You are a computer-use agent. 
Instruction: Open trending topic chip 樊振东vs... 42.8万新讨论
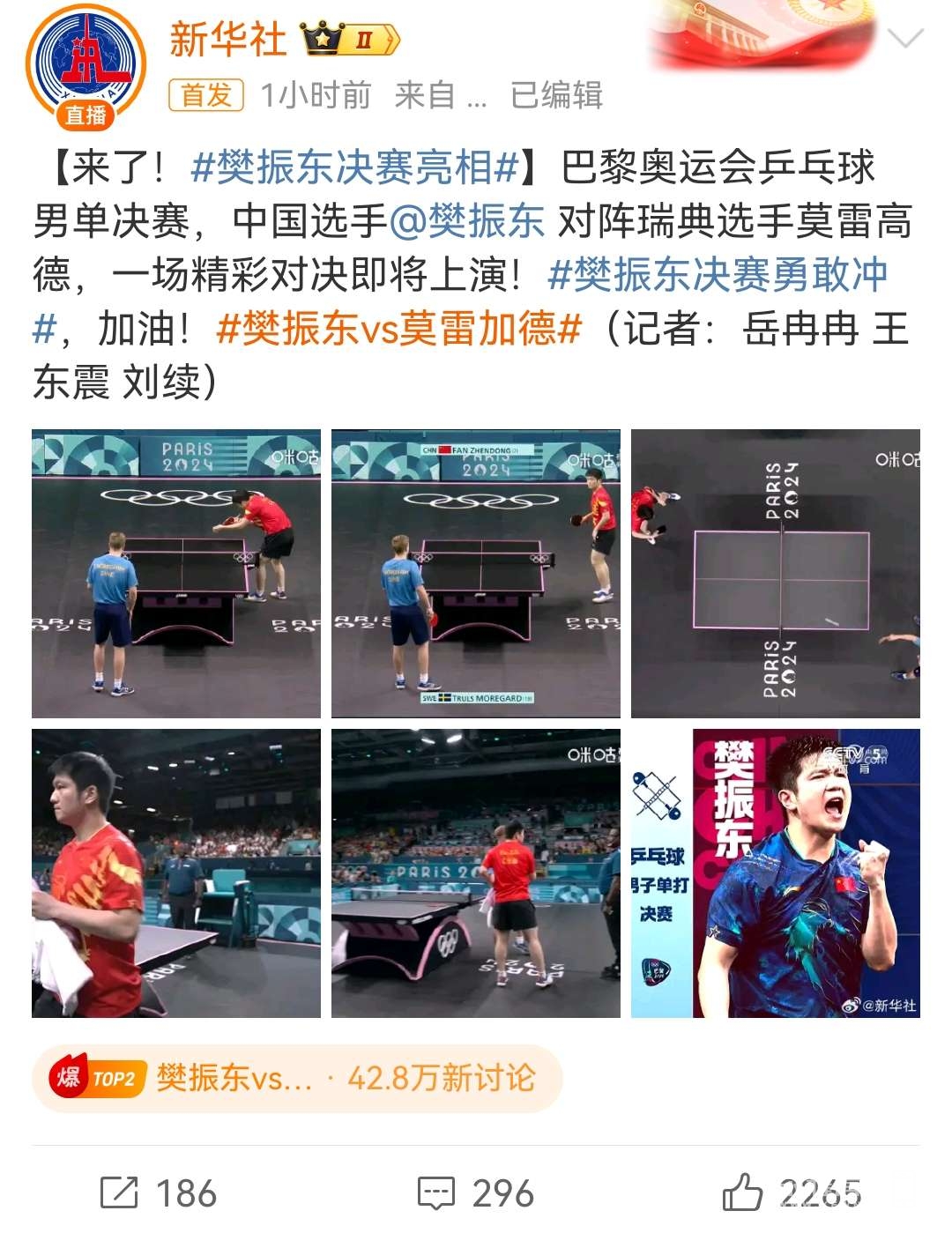(296, 1078)
